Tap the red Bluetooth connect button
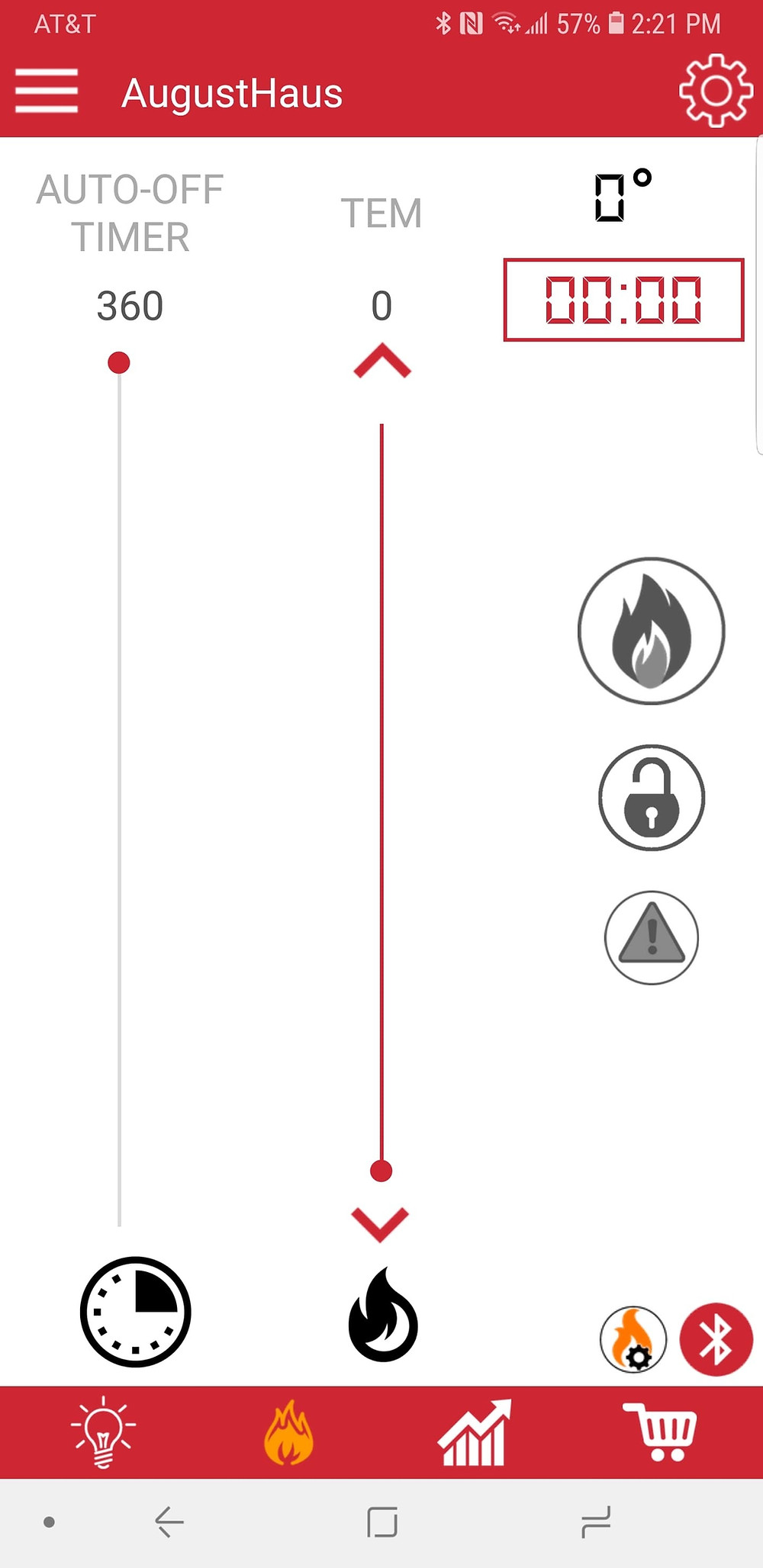The width and height of the screenshot is (763, 1568). (716, 1340)
